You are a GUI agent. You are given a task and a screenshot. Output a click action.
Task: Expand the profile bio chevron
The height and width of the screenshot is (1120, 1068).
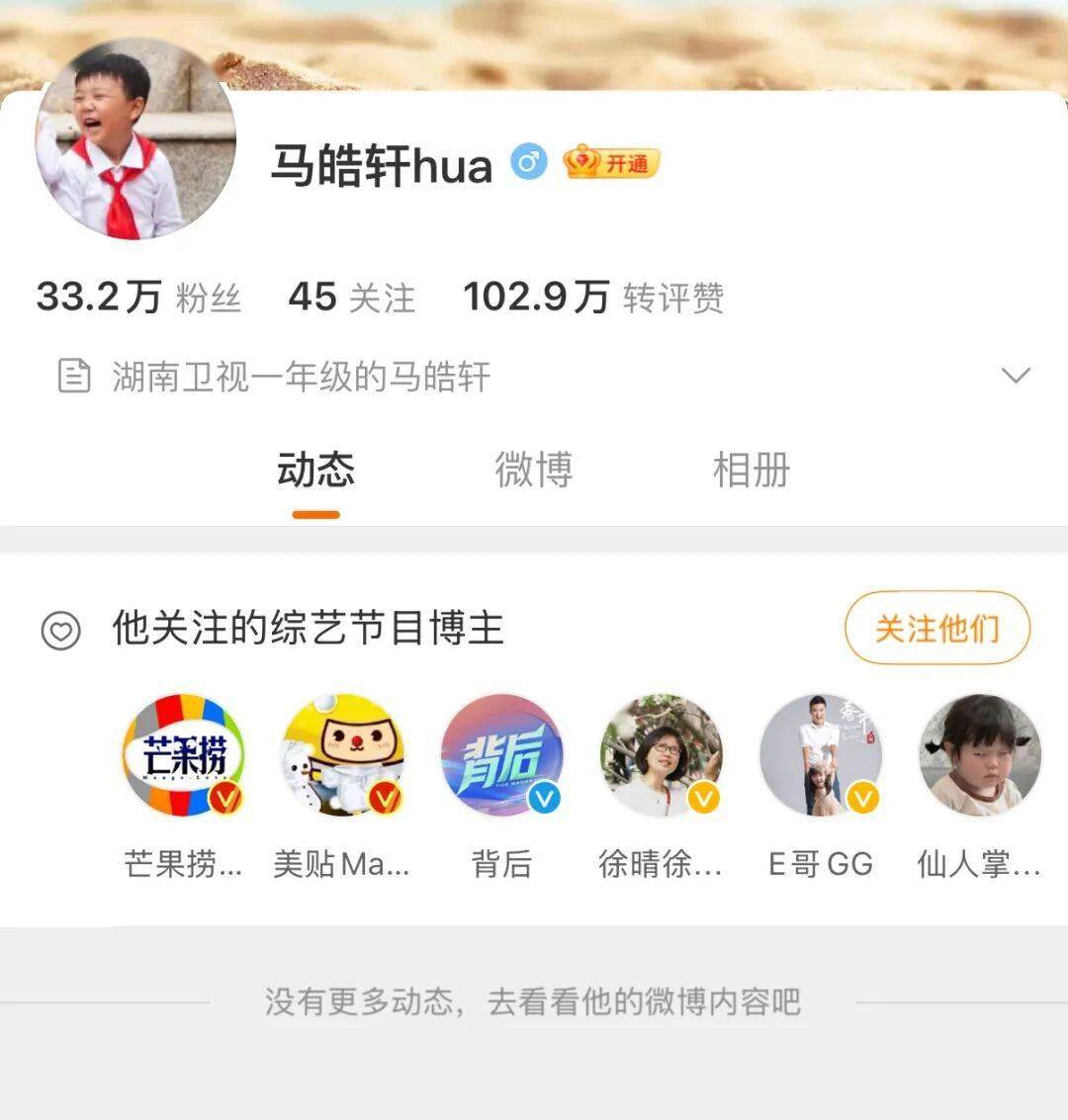pyautogui.click(x=1016, y=376)
